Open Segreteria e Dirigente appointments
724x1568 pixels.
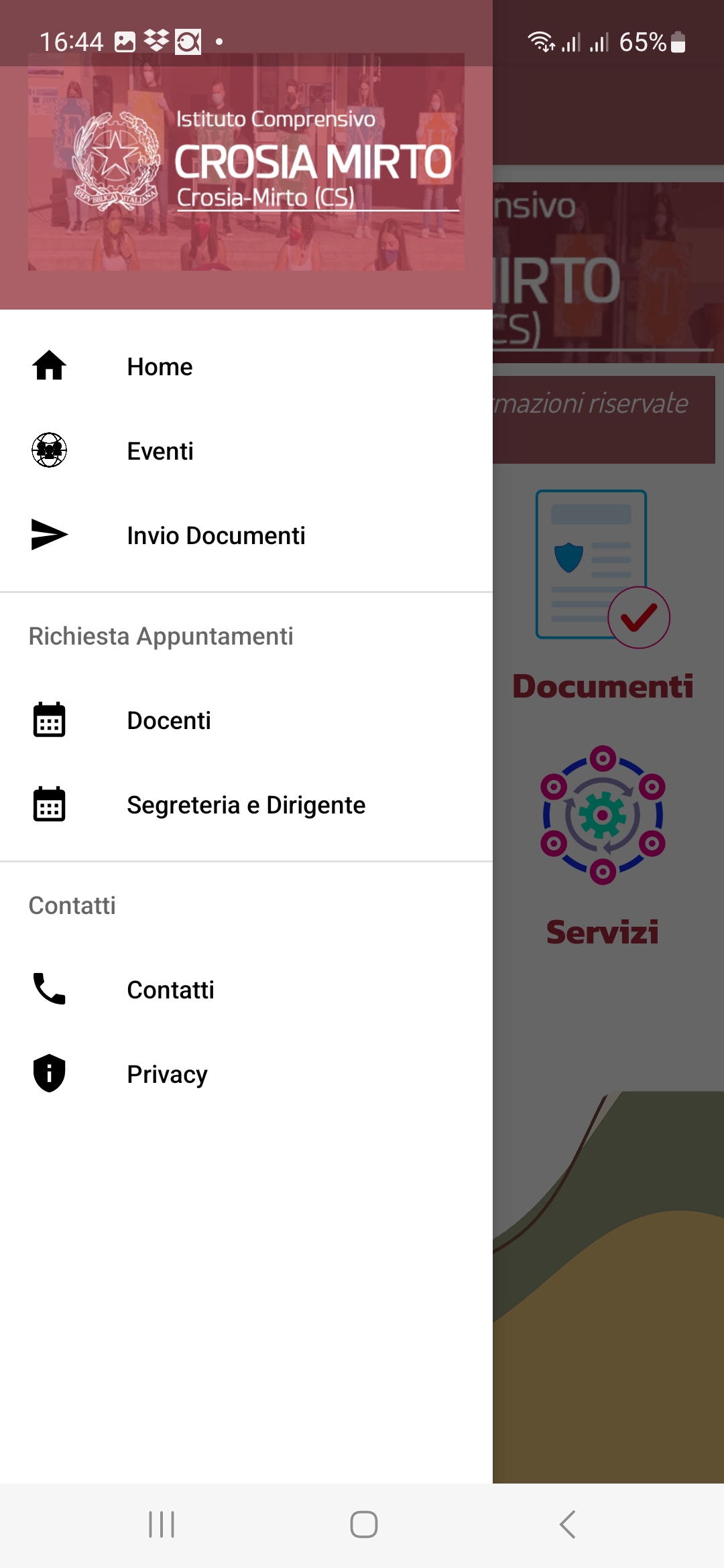245,805
